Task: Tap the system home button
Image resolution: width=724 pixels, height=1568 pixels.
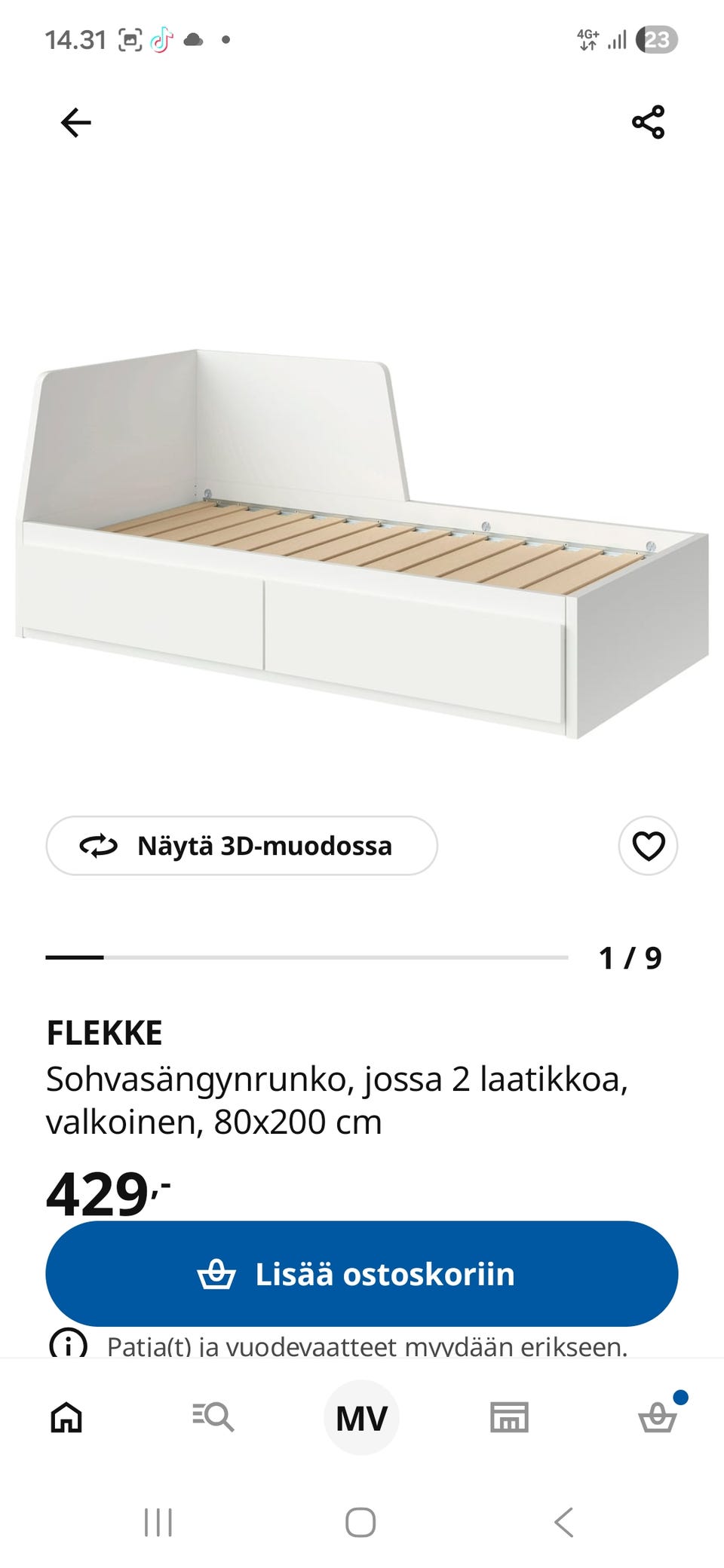Action: 360,1522
